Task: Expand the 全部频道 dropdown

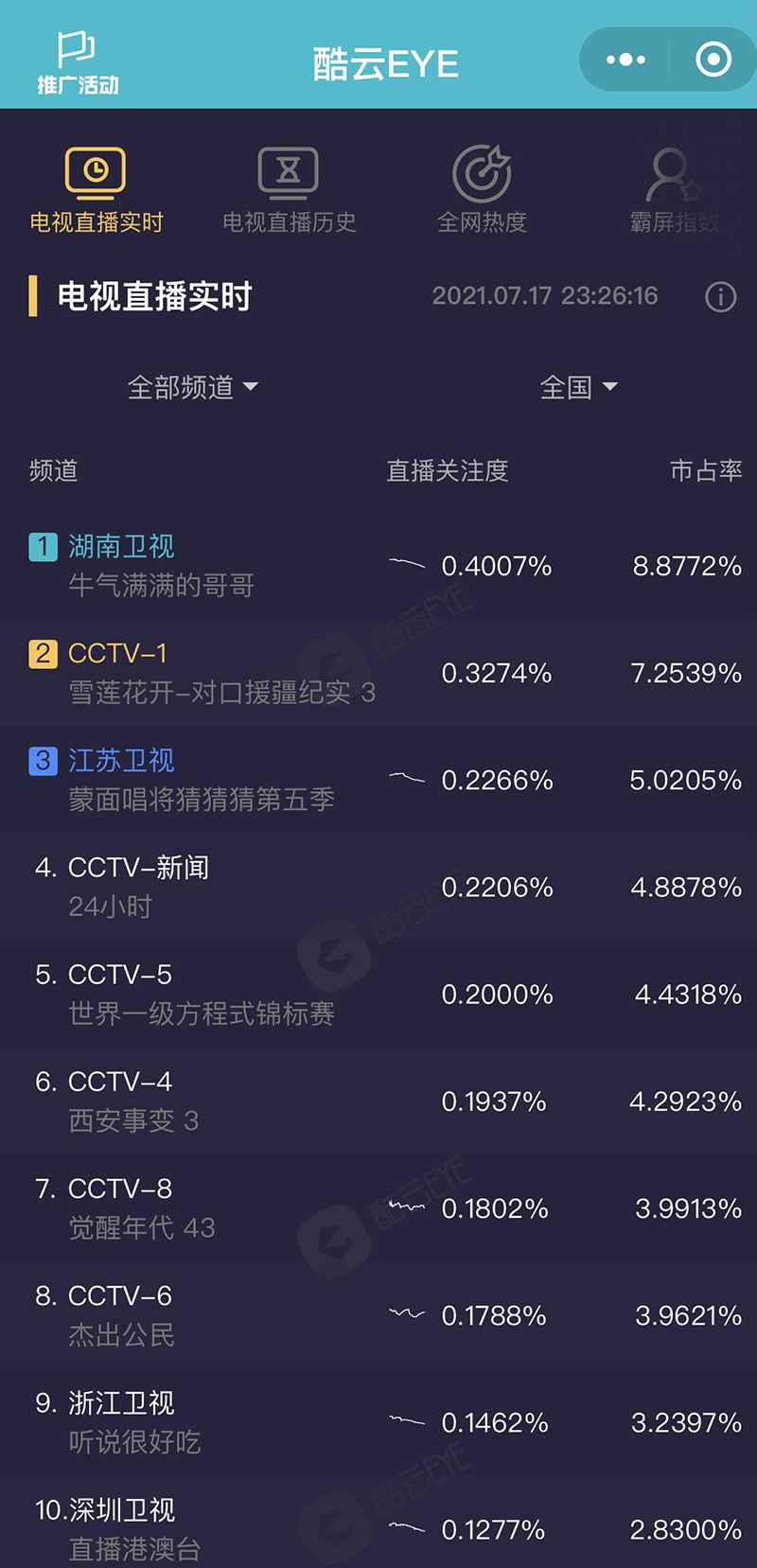Action: coord(192,387)
